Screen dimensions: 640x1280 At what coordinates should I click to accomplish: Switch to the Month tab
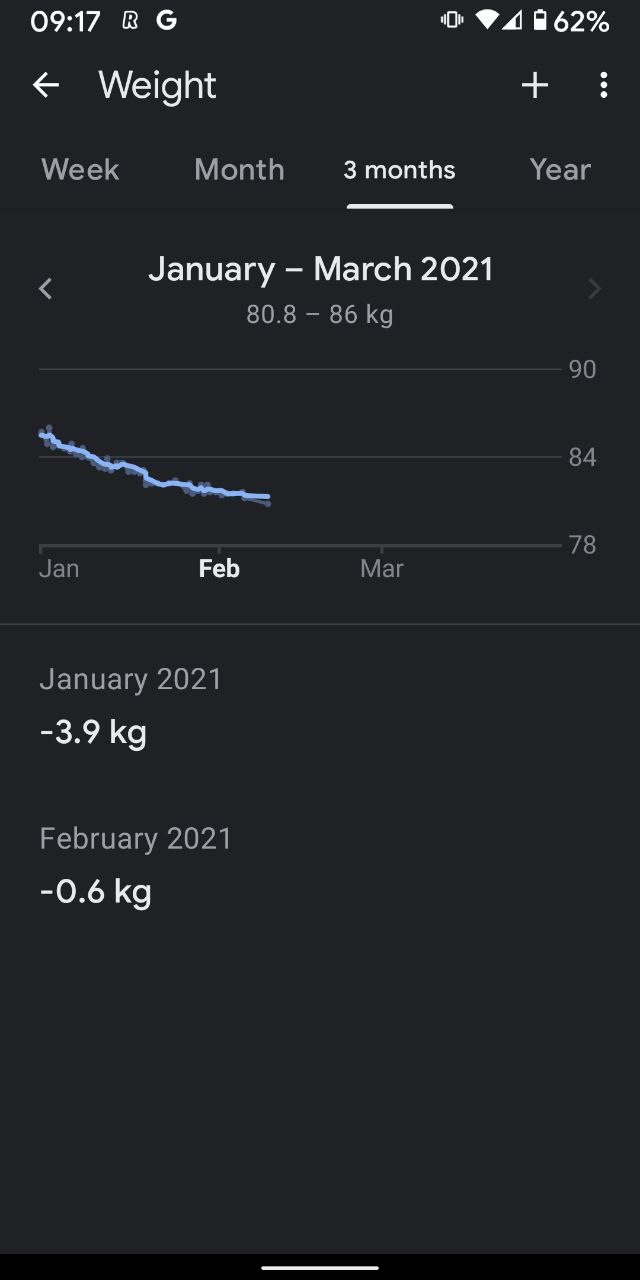(239, 170)
